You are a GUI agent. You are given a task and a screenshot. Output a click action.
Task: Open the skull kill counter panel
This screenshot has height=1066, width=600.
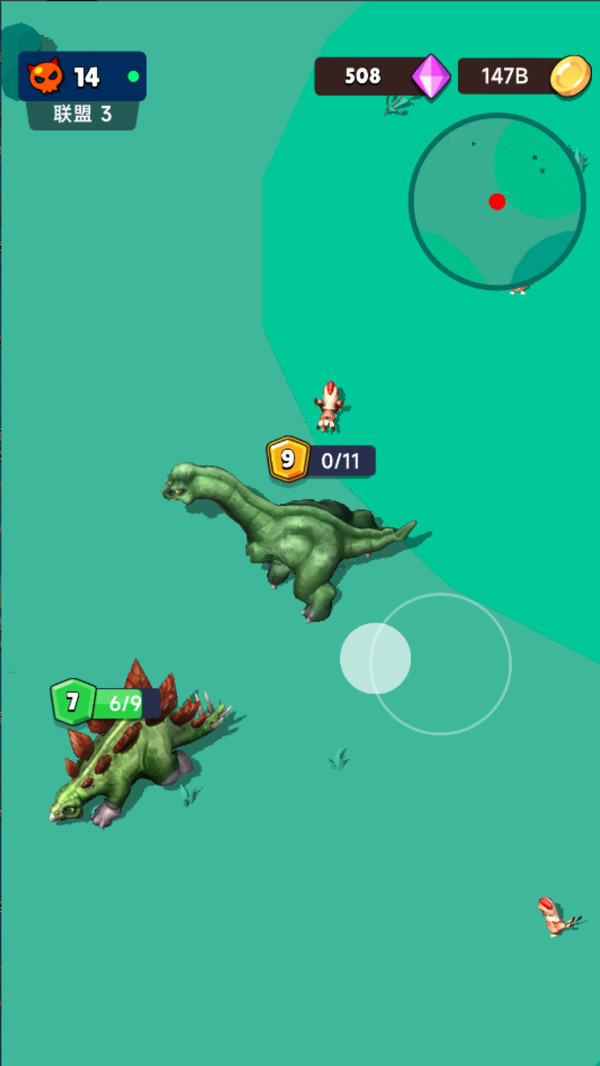[82, 76]
